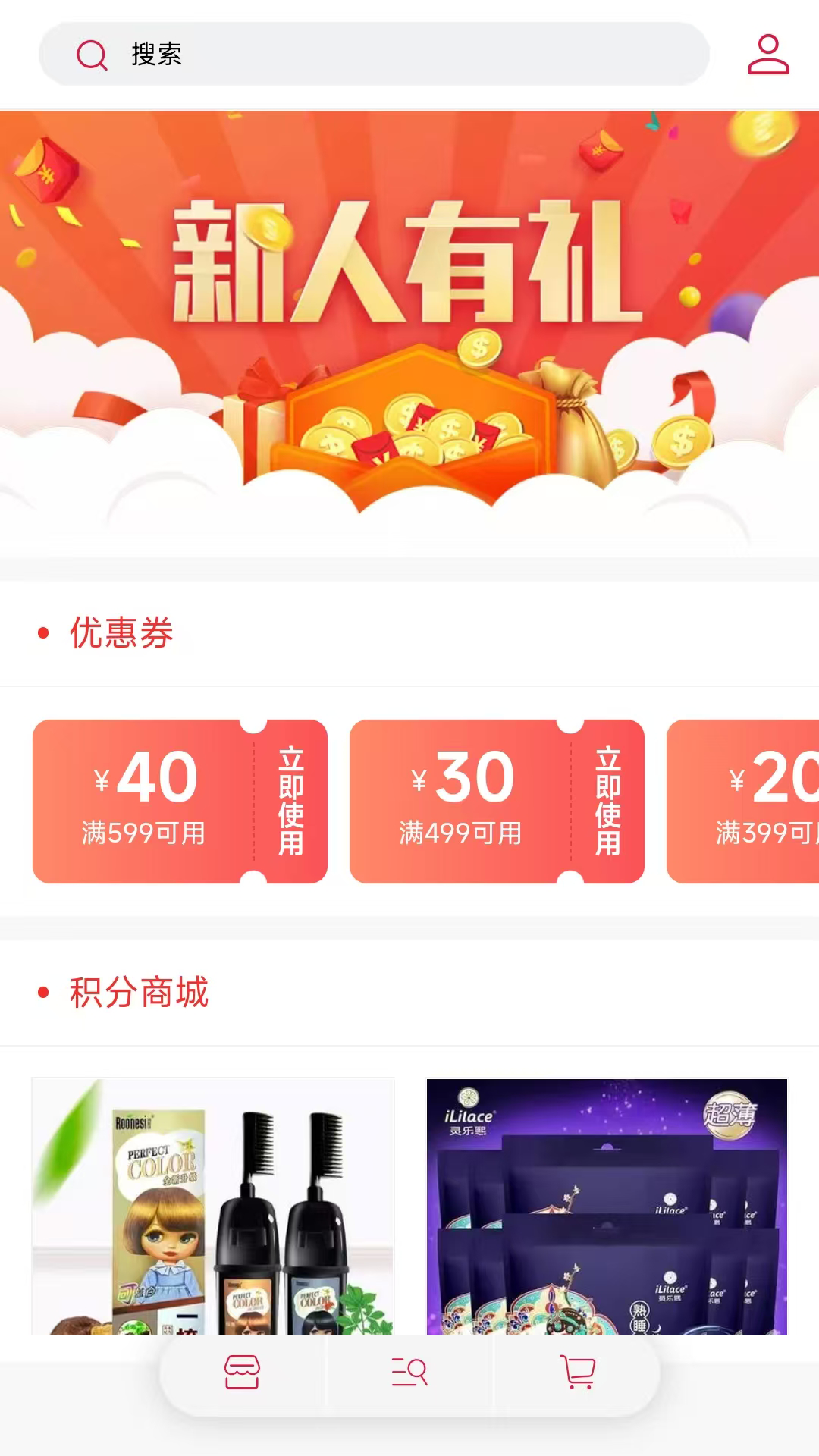Switch to the store home tab
819x1456 pixels.
click(x=243, y=1372)
